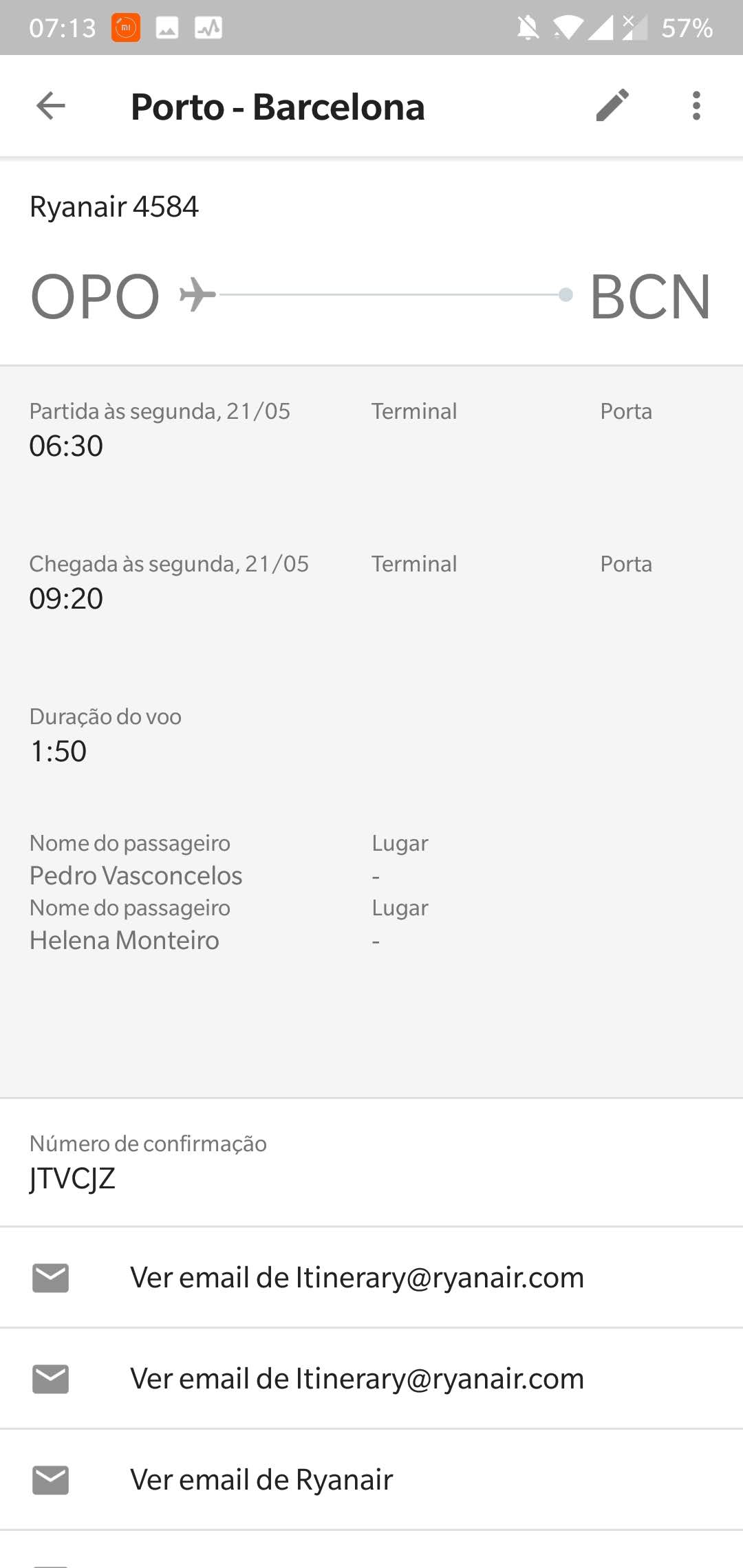Edit the trip with pencil icon
Viewport: 743px width, 1568px height.
612,105
